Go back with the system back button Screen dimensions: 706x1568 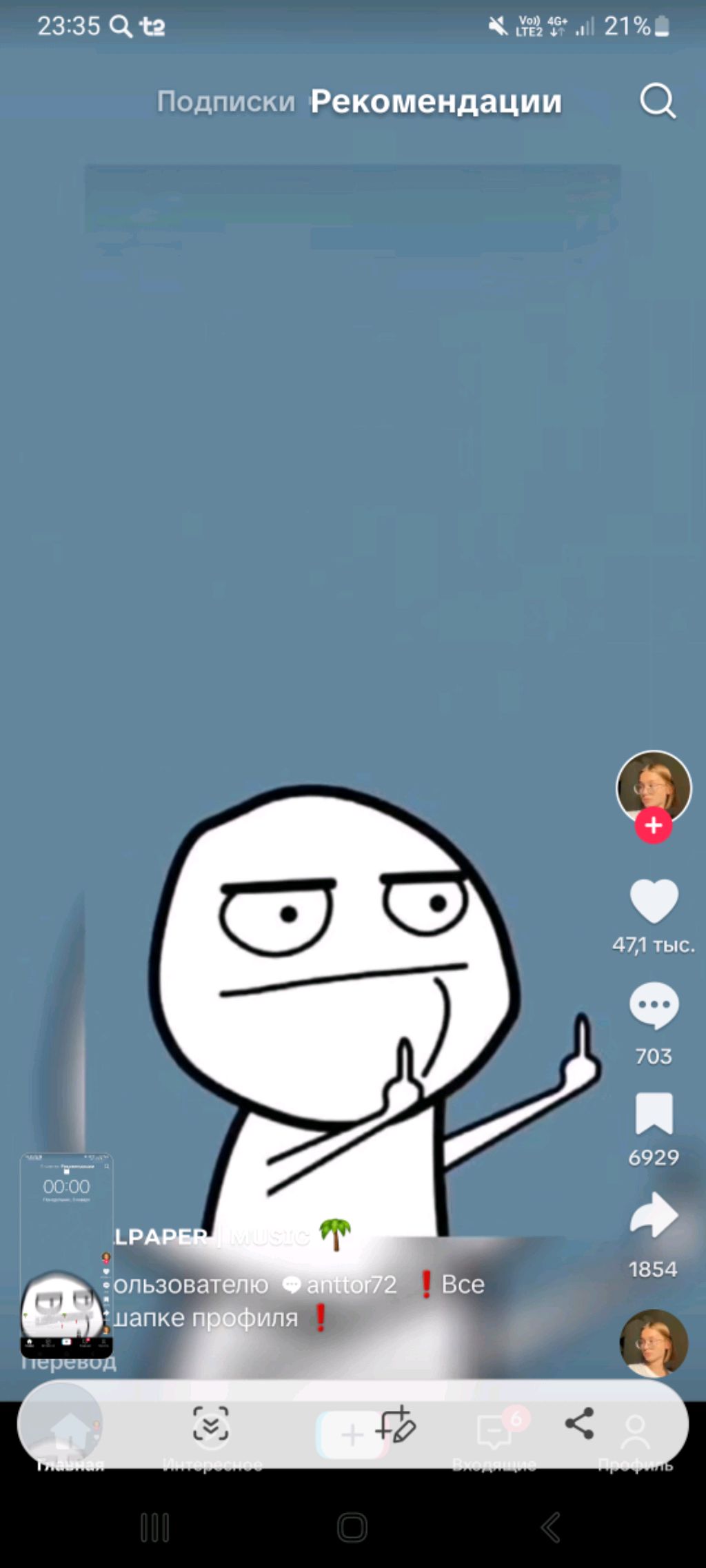550,1528
